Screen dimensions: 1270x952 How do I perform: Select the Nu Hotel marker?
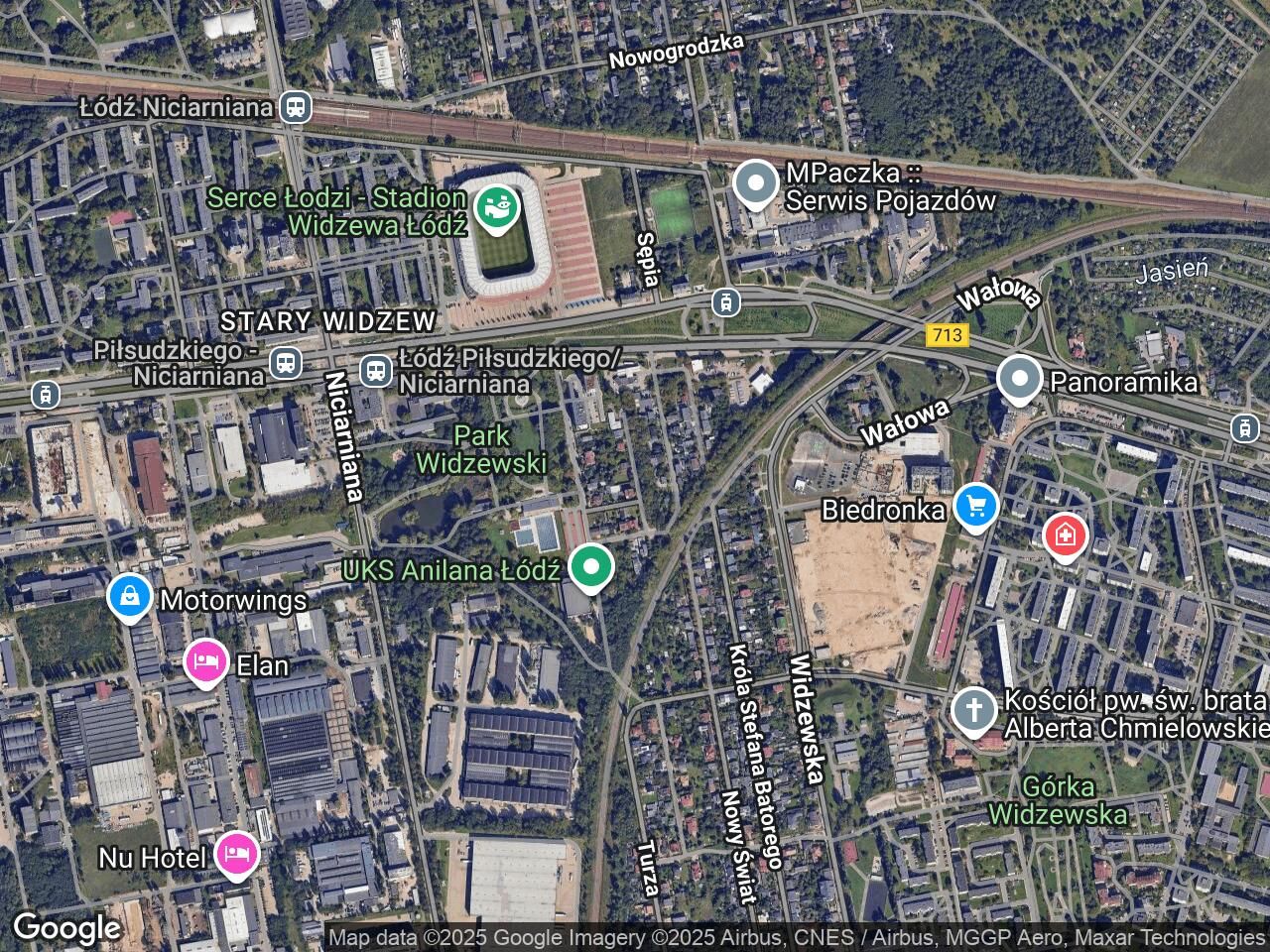click(236, 854)
